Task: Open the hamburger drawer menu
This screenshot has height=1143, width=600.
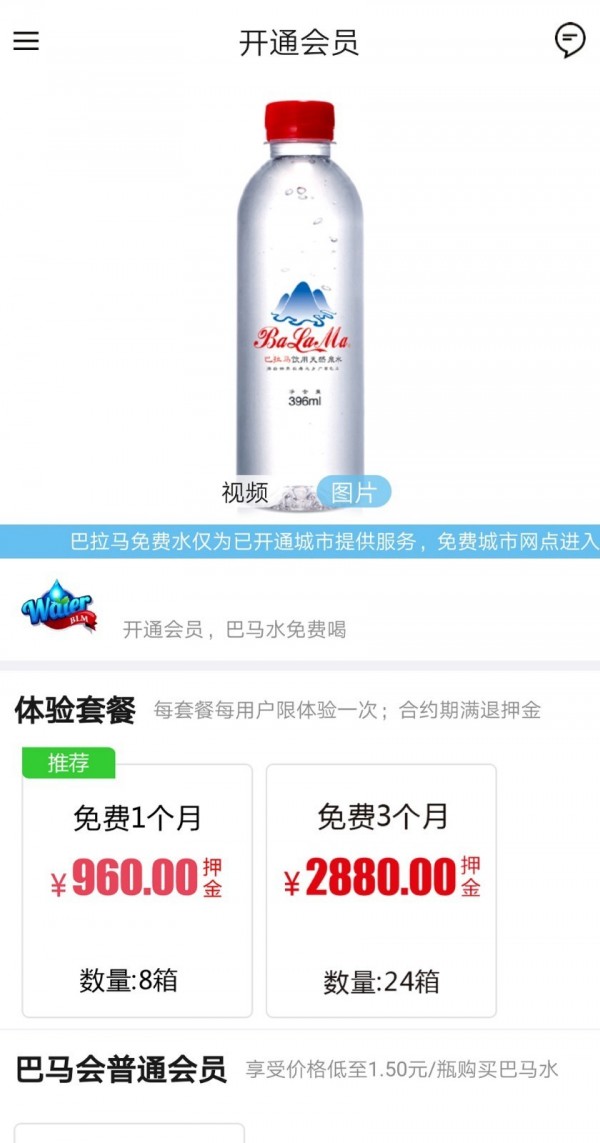Action: [26, 41]
